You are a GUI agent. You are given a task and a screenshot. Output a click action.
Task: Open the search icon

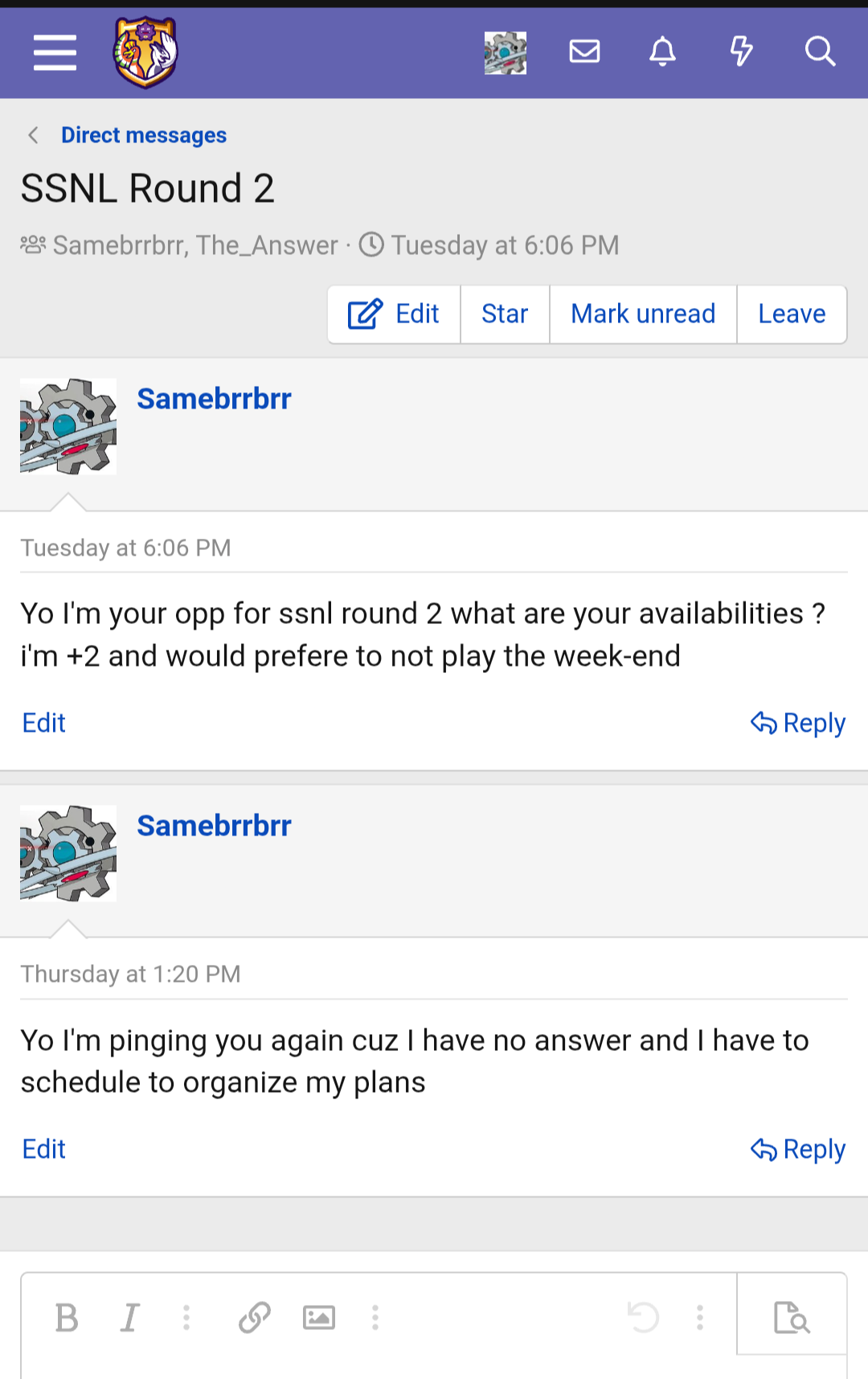(820, 52)
